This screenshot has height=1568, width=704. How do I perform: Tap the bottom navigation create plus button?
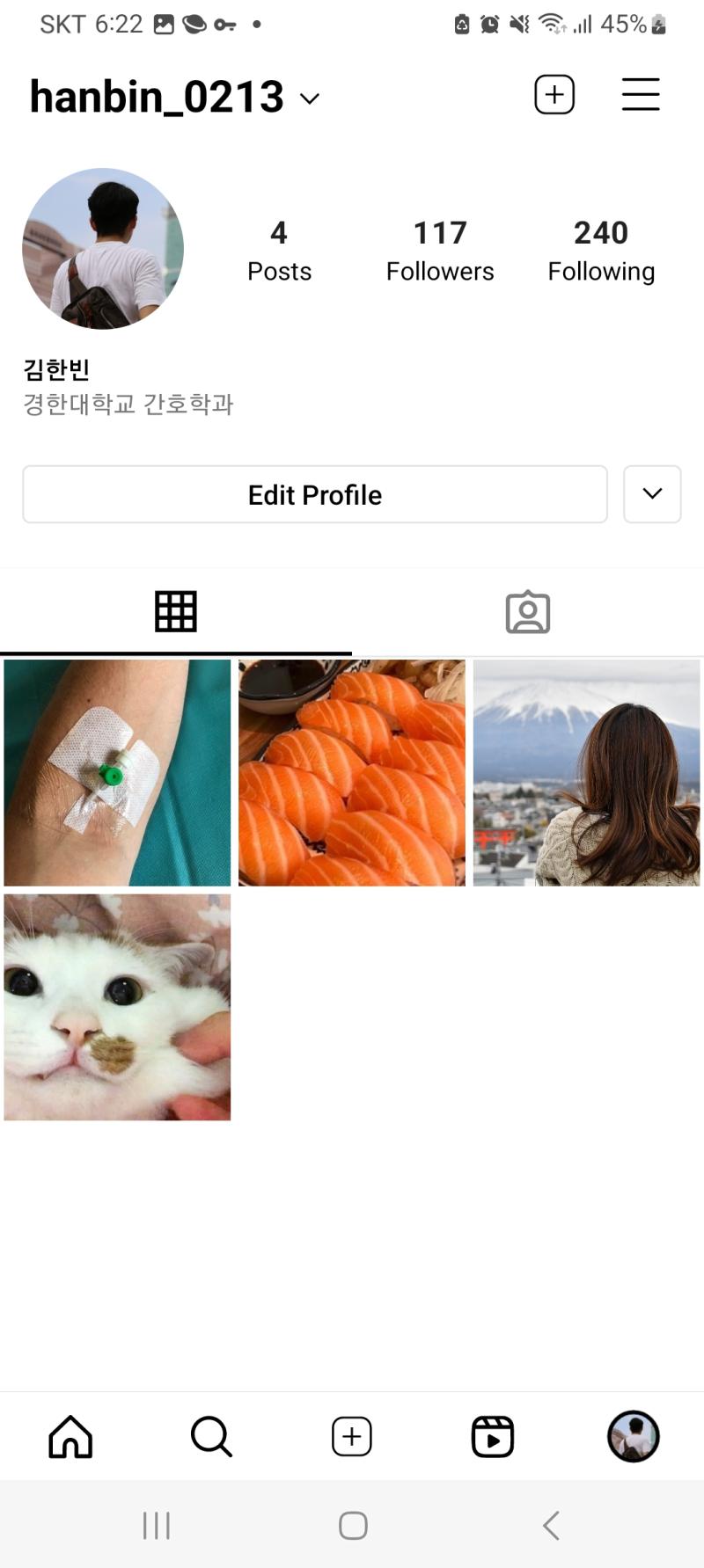pyautogui.click(x=352, y=1436)
